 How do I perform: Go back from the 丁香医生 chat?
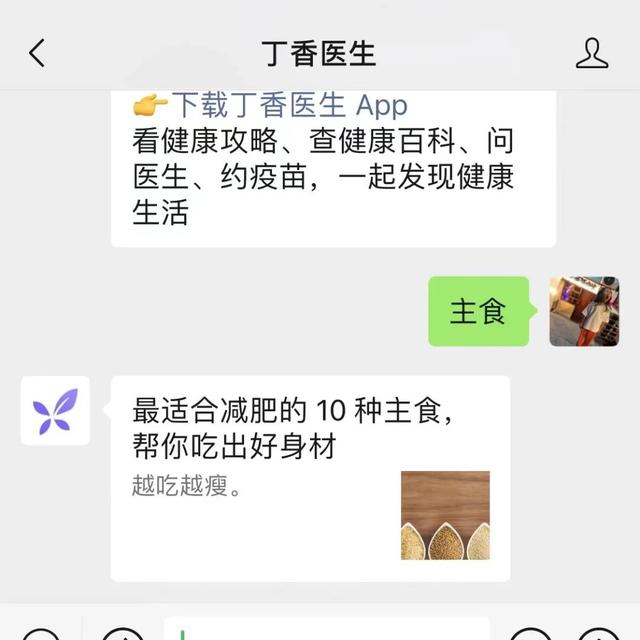pyautogui.click(x=37, y=53)
